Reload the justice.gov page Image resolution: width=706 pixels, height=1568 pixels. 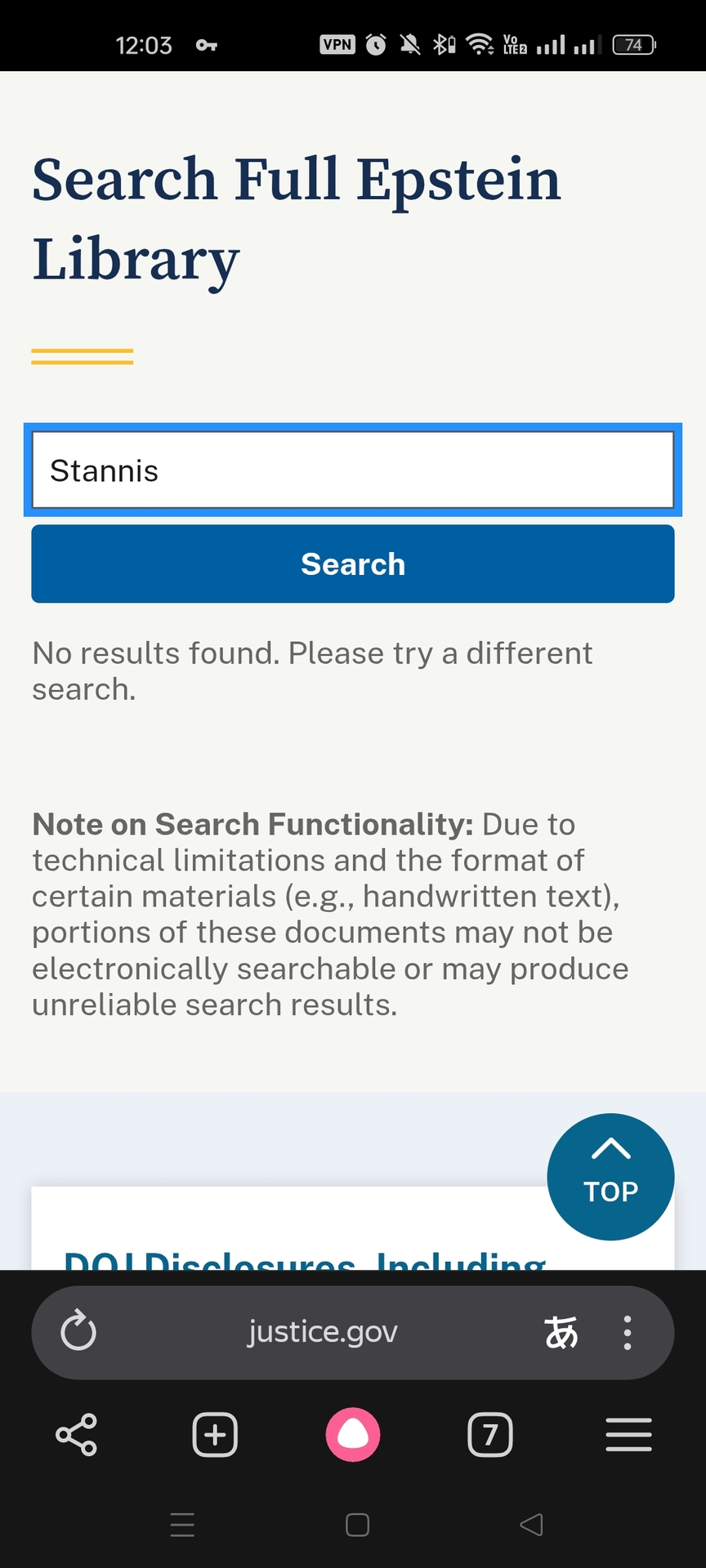[78, 1331]
